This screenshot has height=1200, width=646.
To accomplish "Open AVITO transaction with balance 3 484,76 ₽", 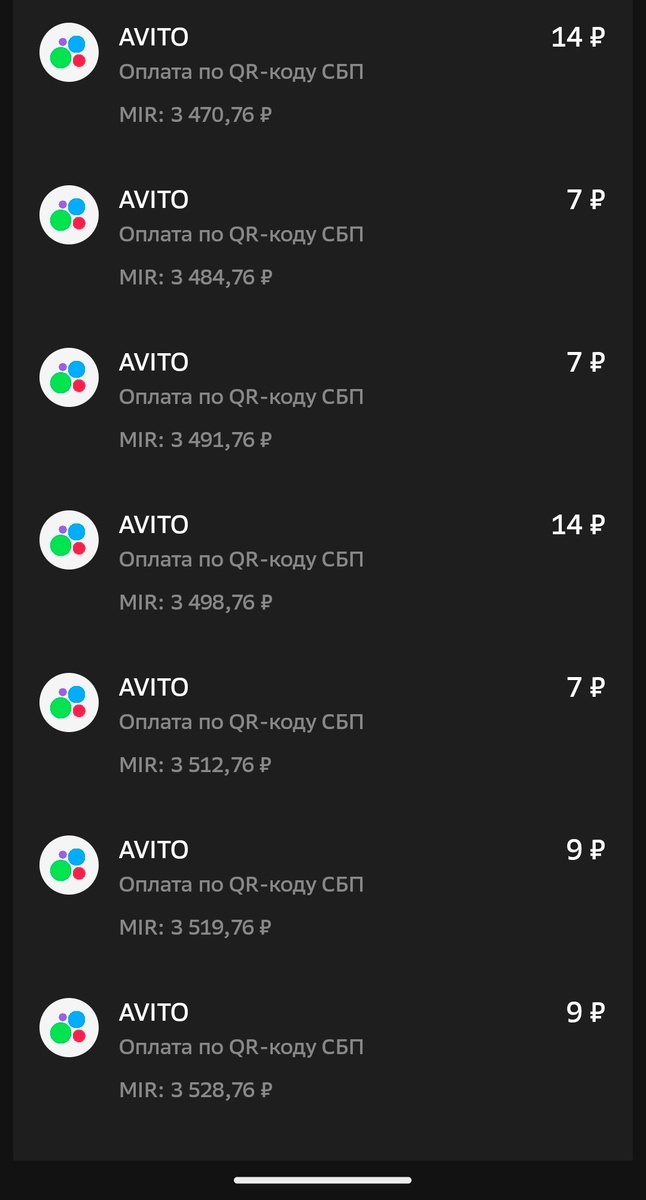I will point(322,236).
